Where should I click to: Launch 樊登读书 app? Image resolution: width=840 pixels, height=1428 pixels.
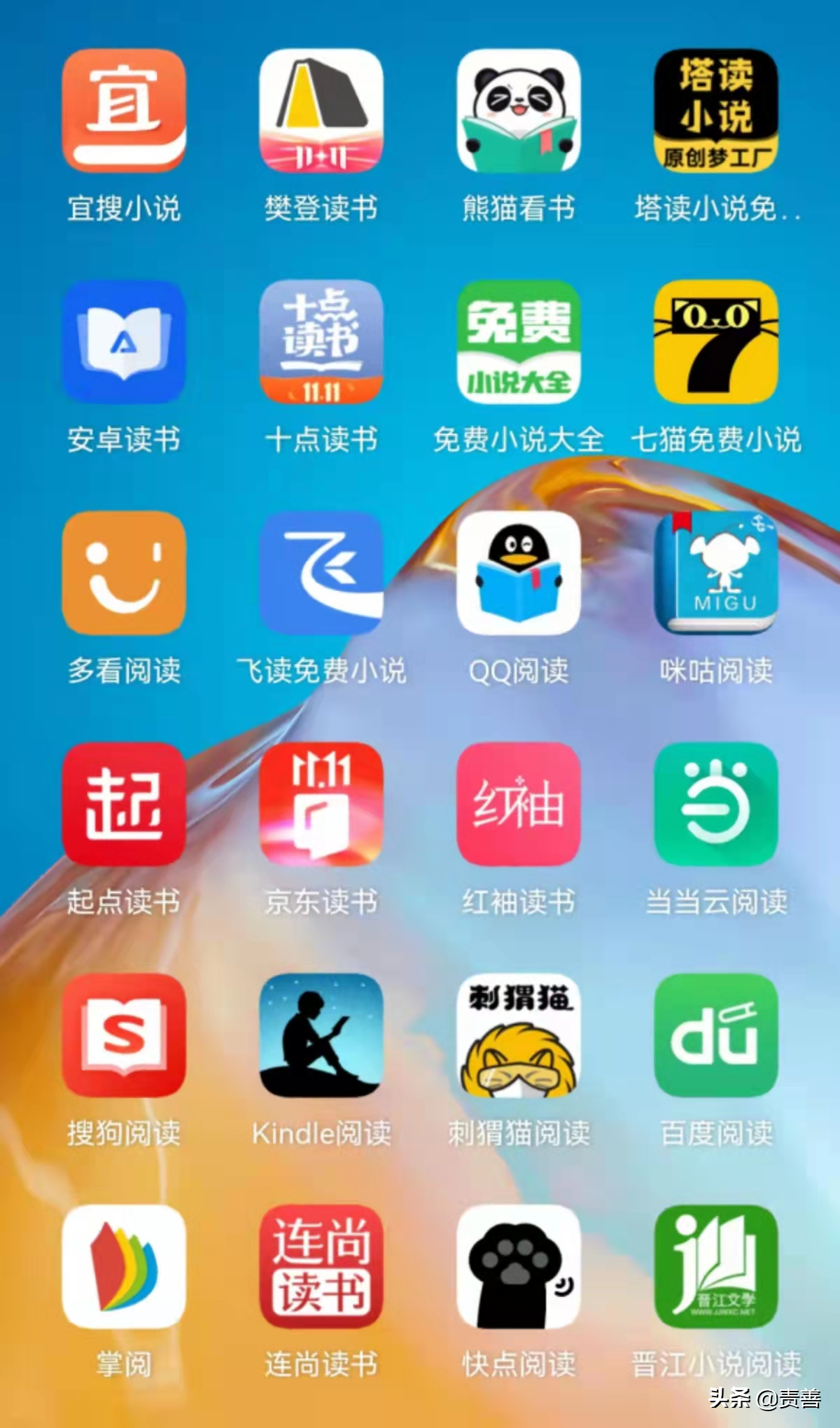click(x=321, y=111)
